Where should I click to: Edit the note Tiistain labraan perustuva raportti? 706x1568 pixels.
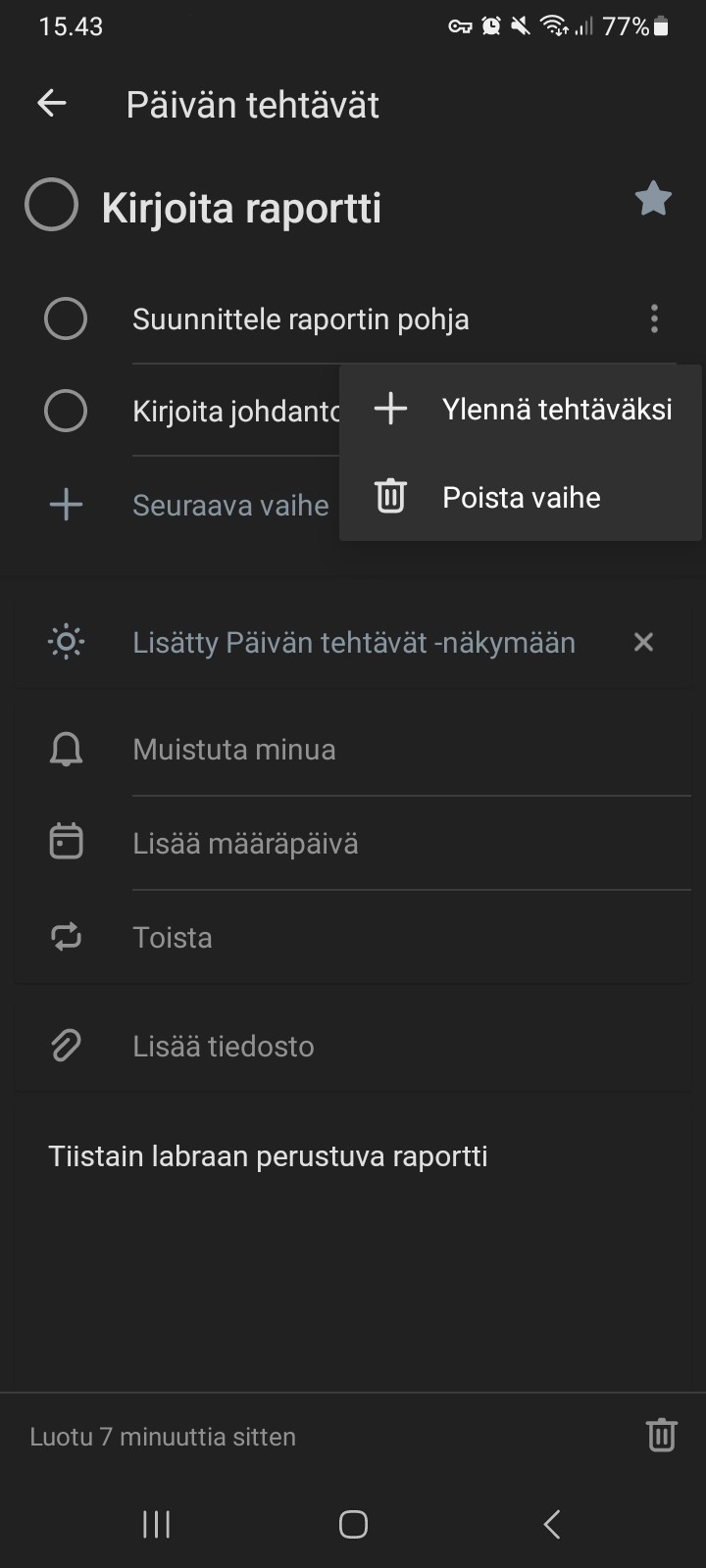(268, 1156)
